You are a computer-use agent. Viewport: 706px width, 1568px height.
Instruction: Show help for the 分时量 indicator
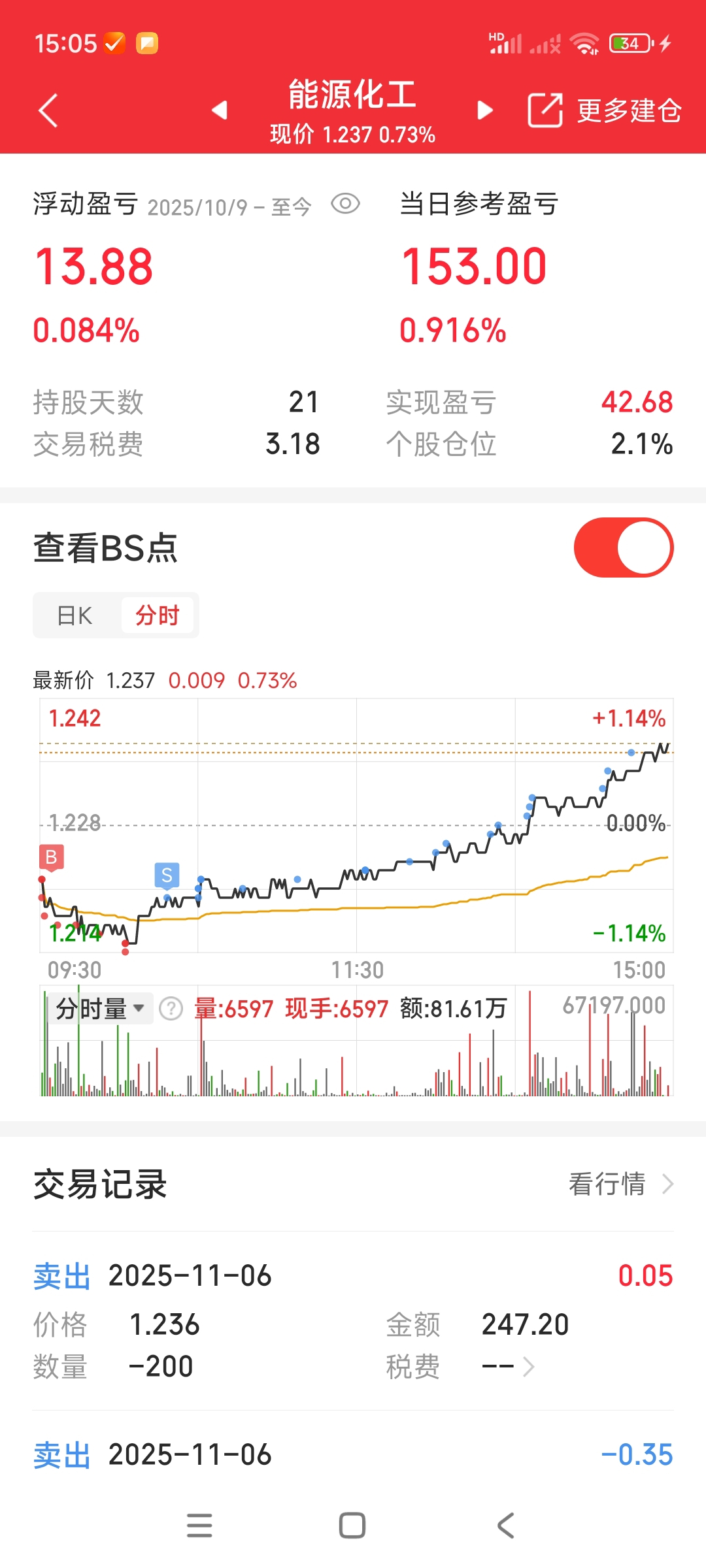[x=171, y=1009]
